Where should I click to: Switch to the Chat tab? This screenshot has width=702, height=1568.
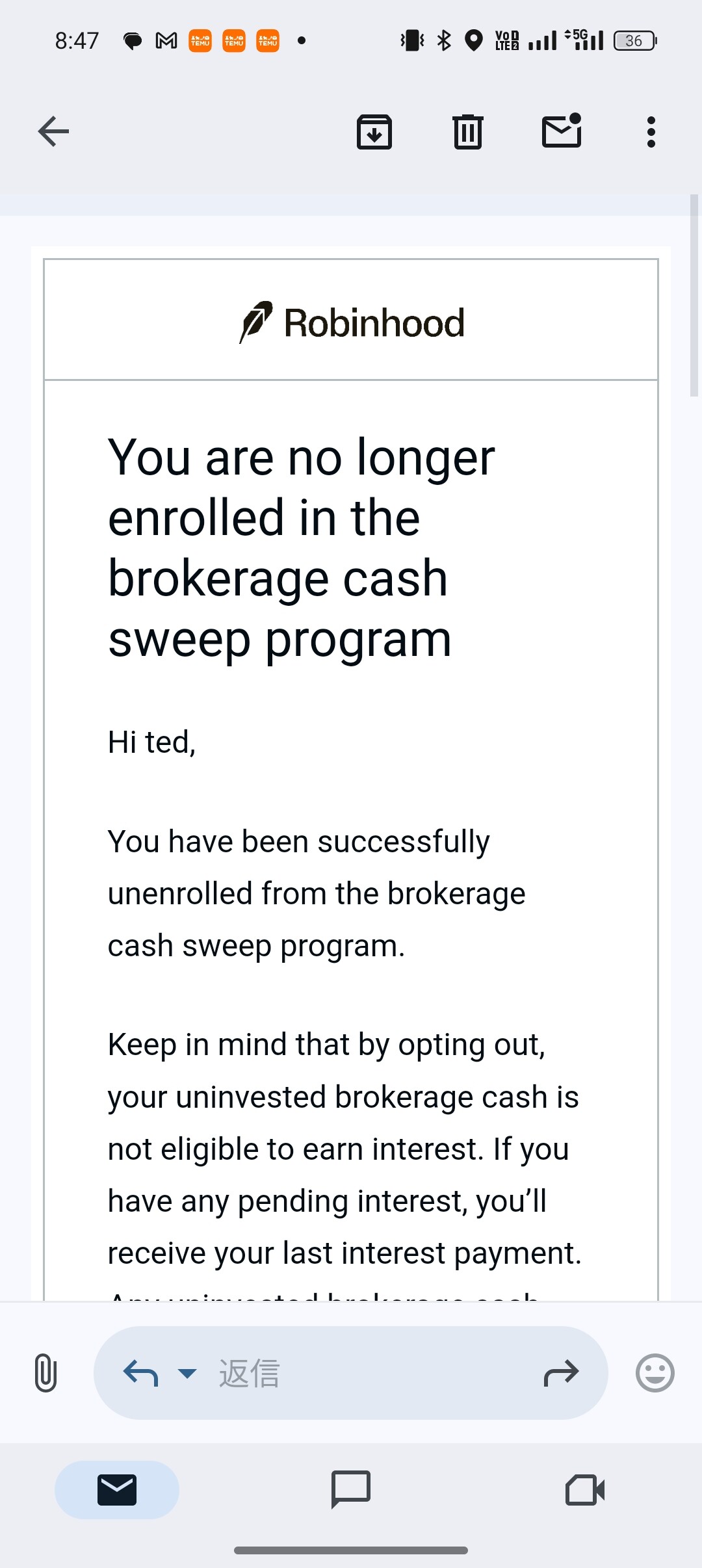click(351, 1490)
